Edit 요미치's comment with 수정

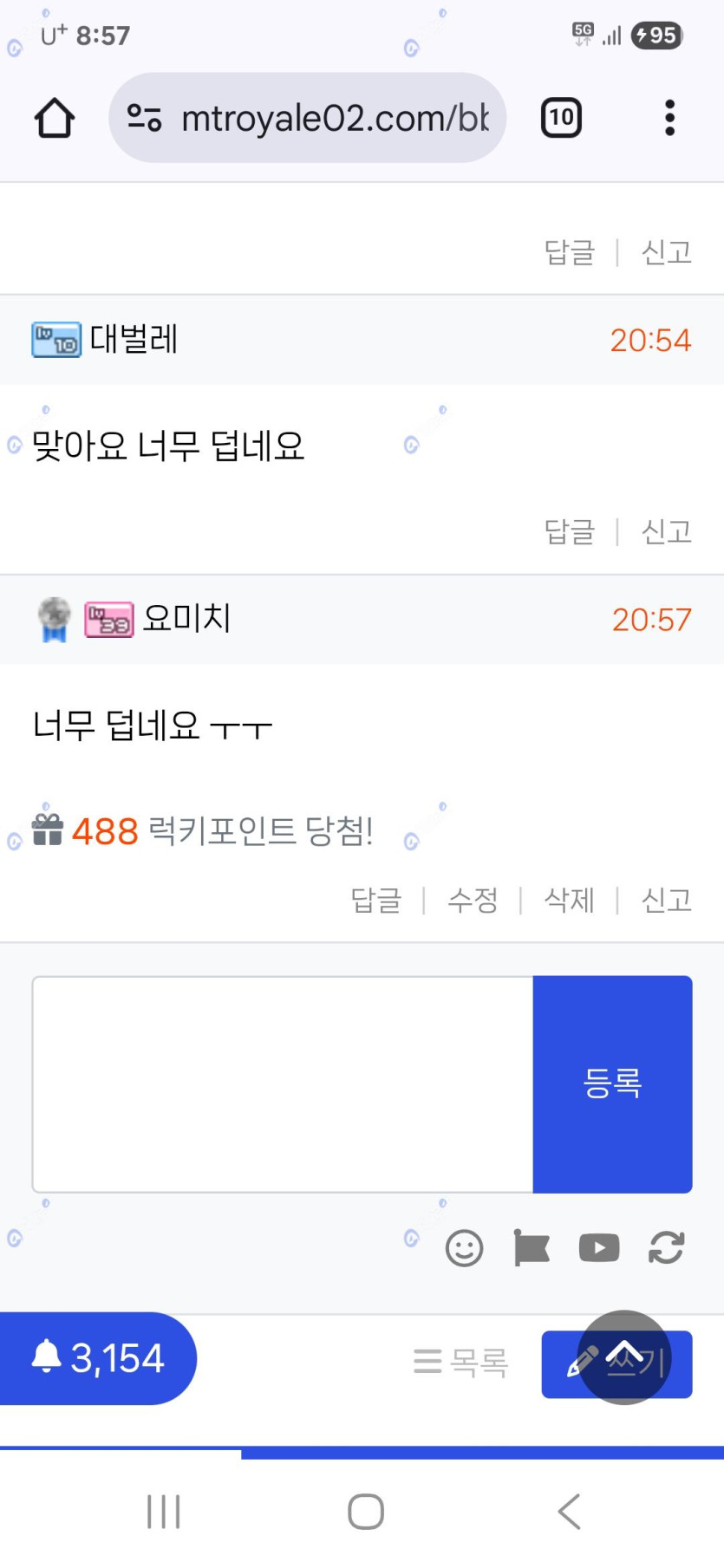coord(473,901)
